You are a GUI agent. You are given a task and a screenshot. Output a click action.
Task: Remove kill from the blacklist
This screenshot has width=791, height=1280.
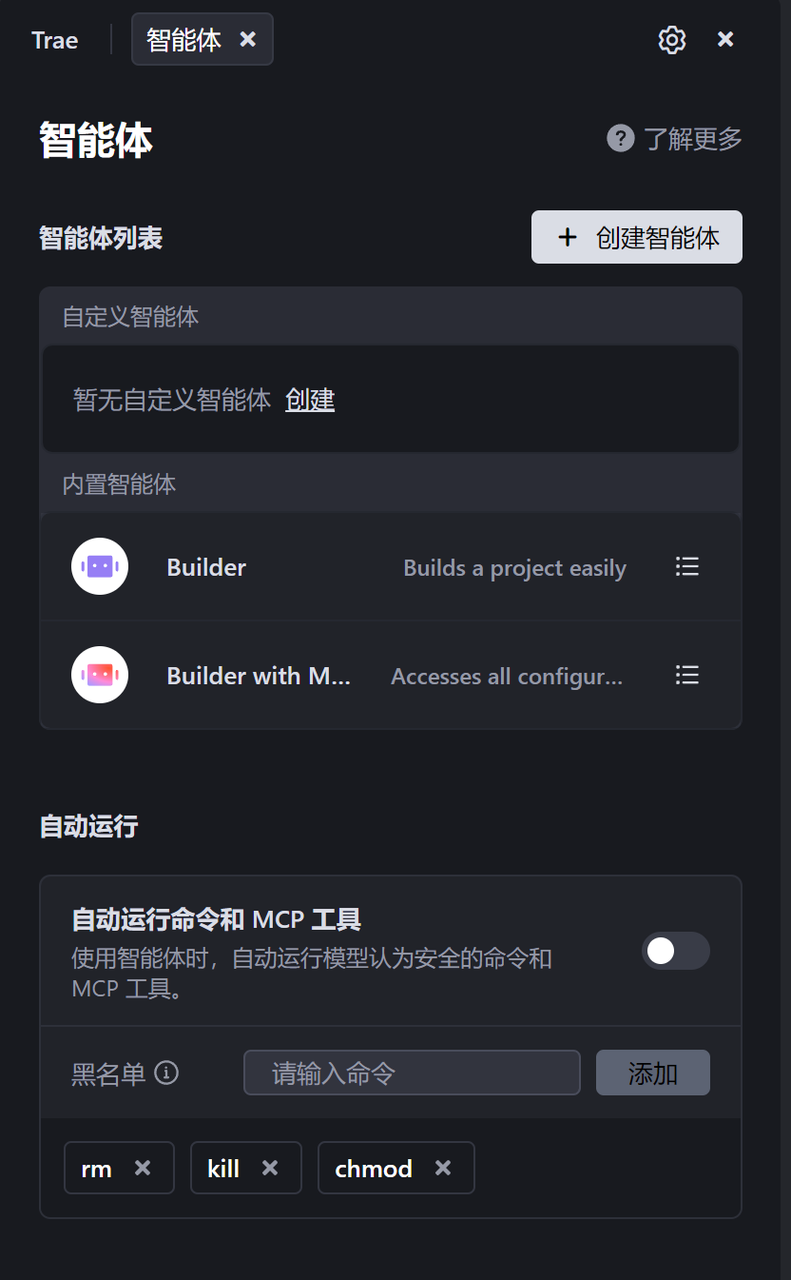coord(270,1168)
